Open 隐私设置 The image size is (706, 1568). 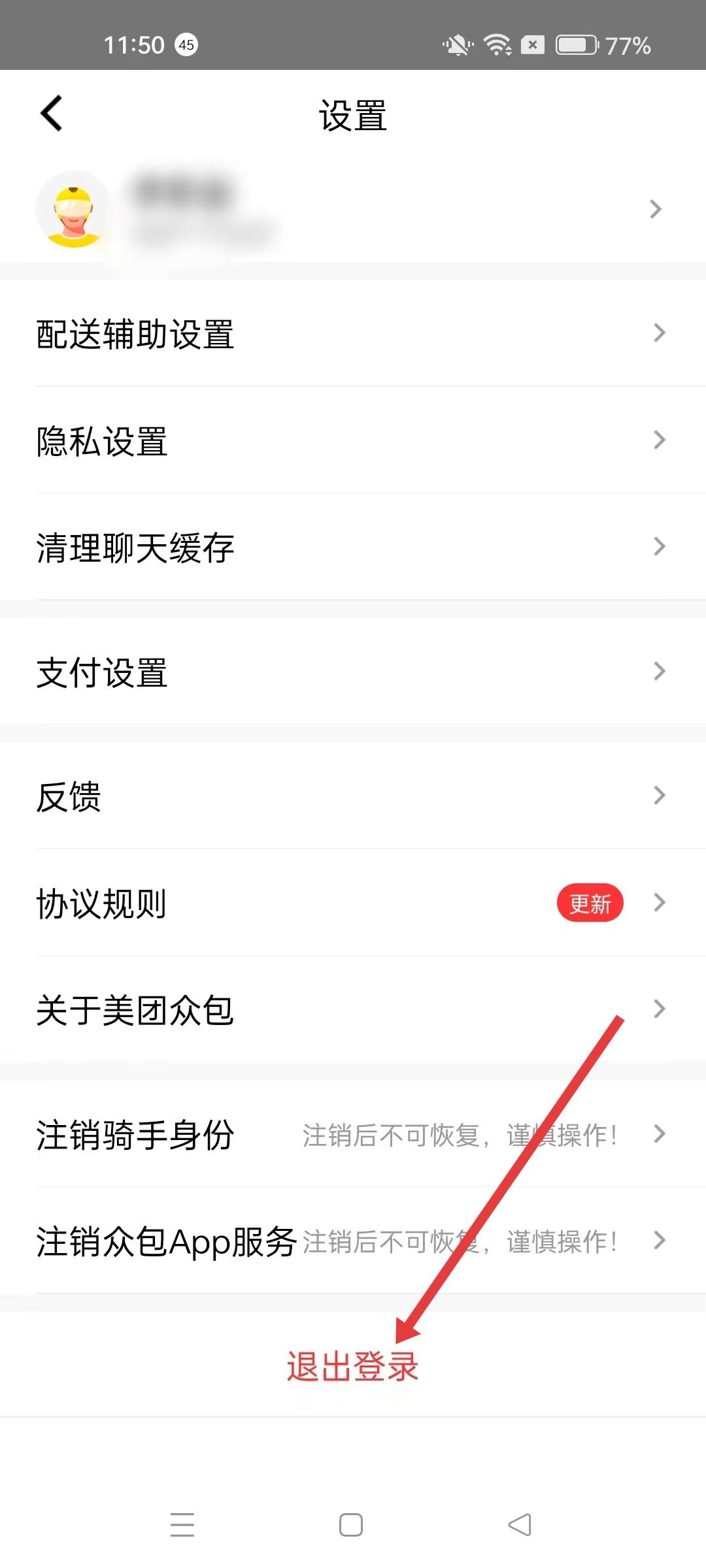(x=353, y=440)
